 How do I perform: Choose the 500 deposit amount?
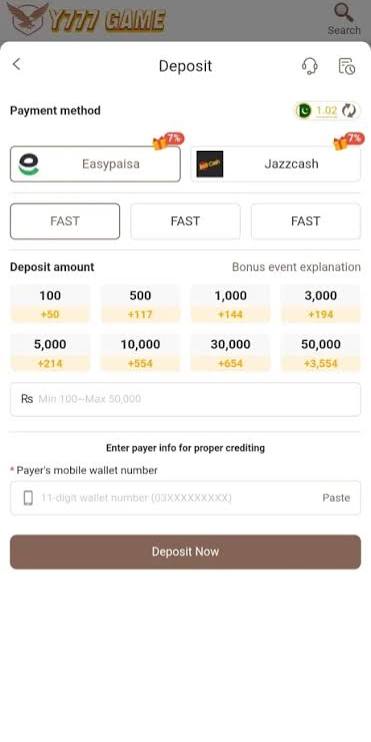[141, 304]
